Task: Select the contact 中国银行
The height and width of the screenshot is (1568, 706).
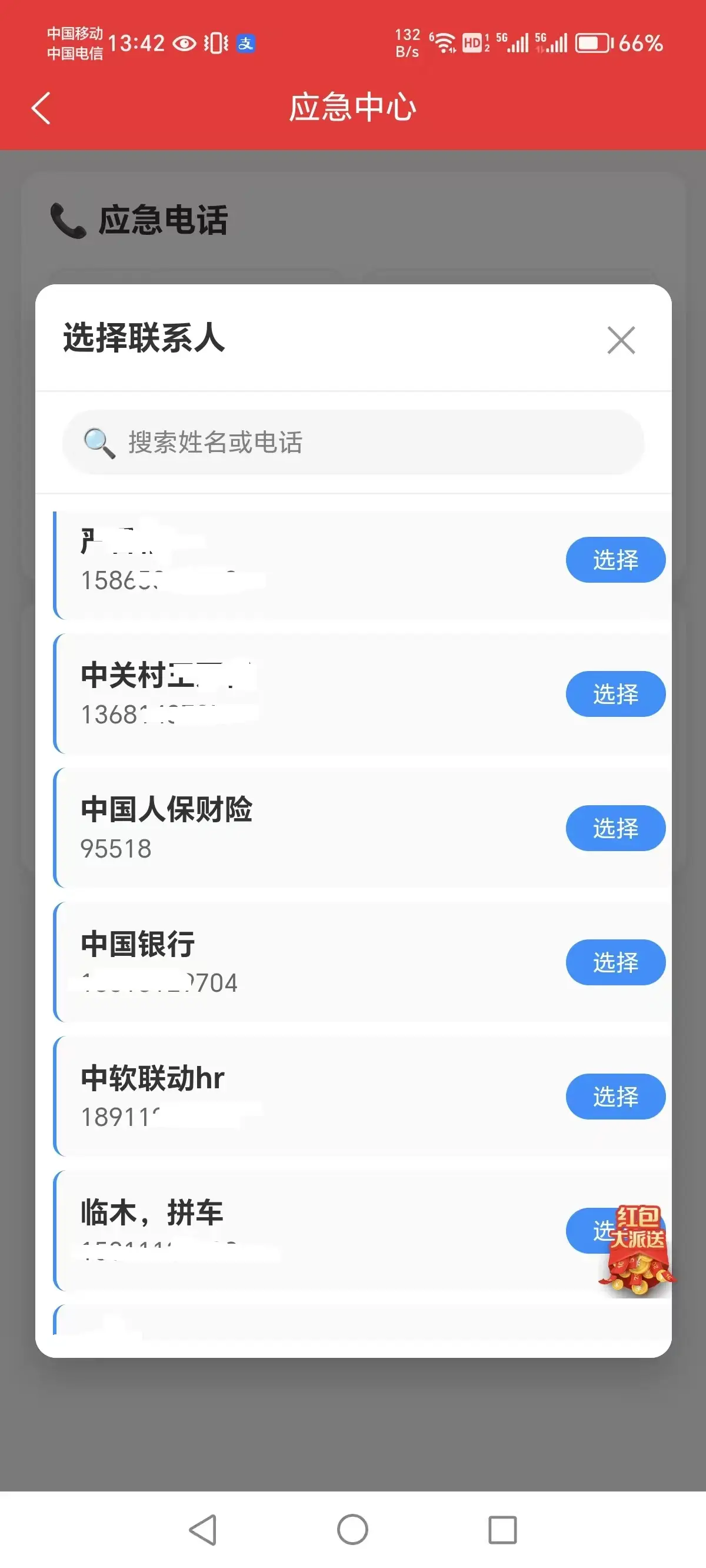Action: [x=615, y=962]
